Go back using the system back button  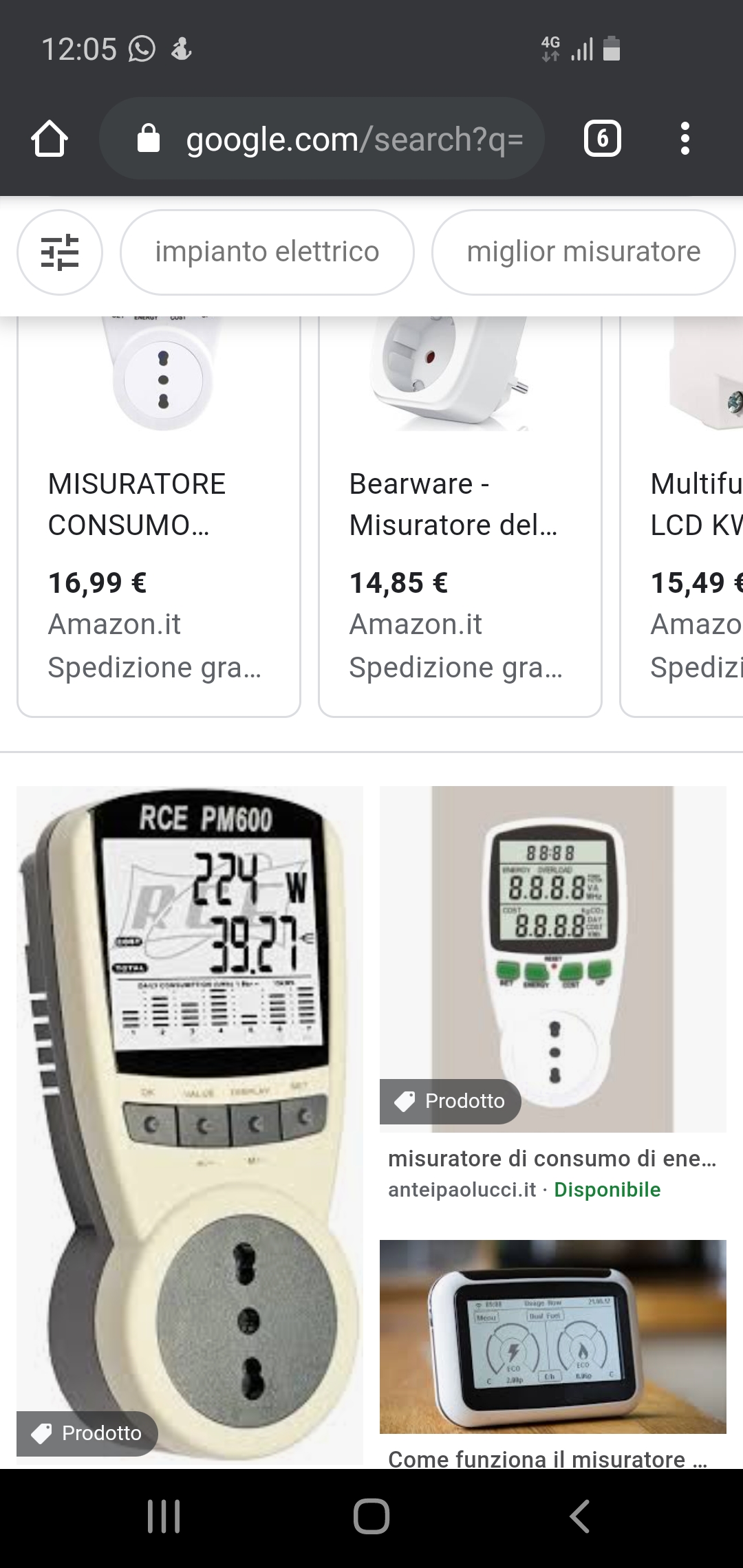(x=579, y=1517)
